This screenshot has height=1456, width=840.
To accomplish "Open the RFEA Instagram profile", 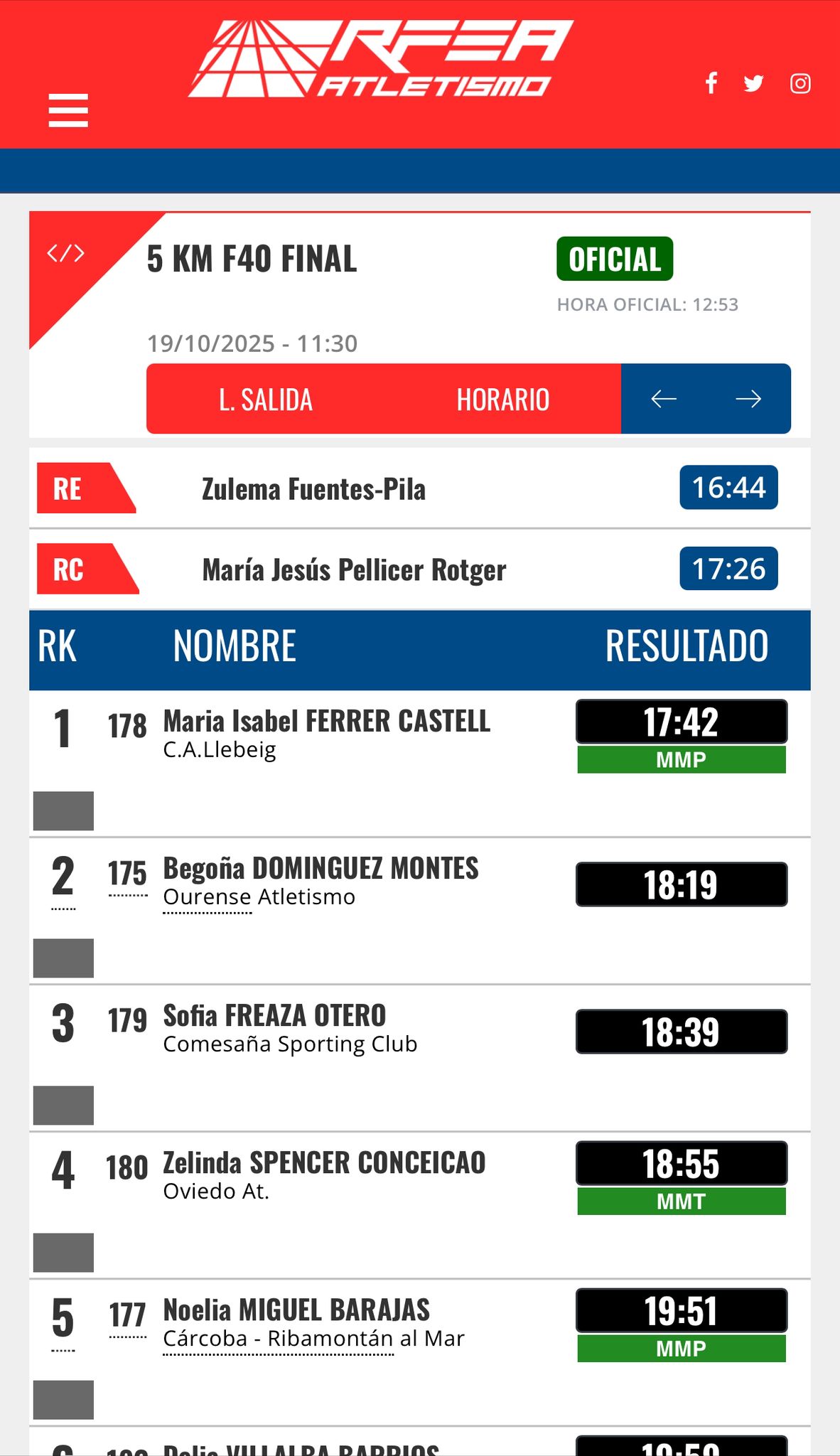I will (x=800, y=83).
